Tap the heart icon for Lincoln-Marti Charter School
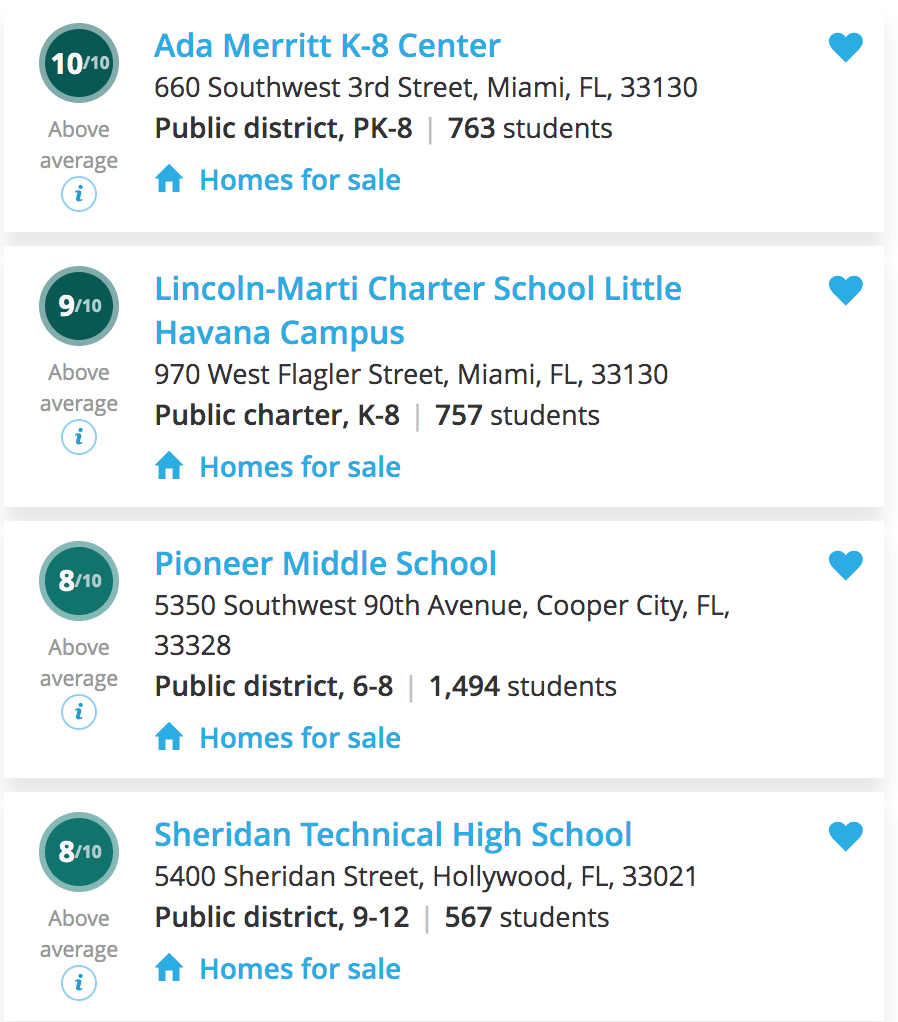Image resolution: width=898 pixels, height=1022 pixels. click(845, 290)
